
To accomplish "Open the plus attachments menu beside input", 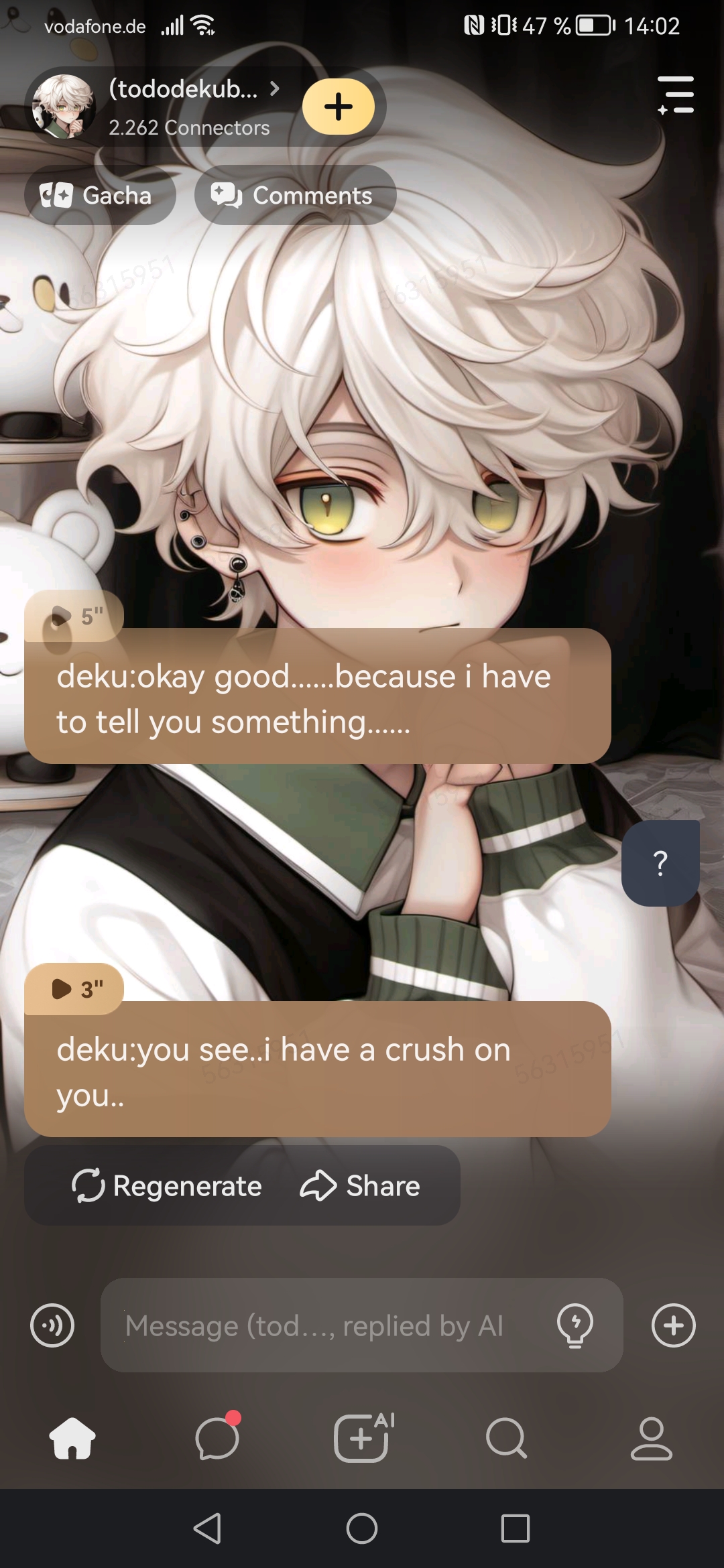I will click(673, 1325).
